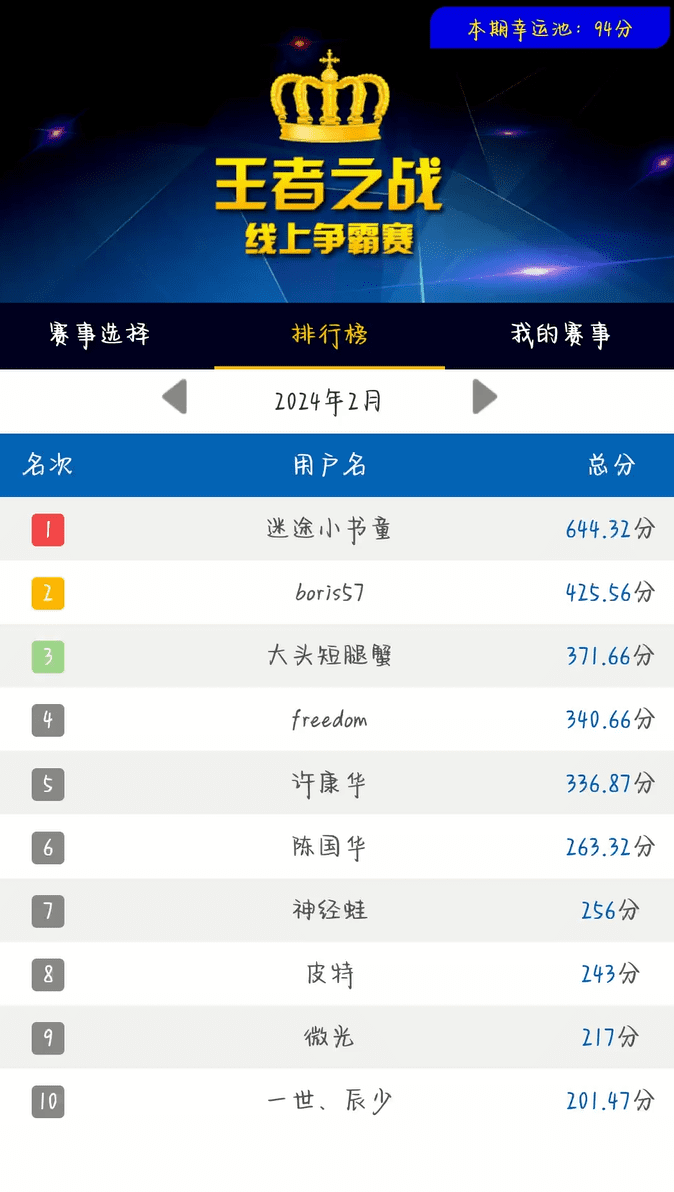This screenshot has height=1192, width=674.
Task: Tap the 本期幸运池 button
Action: (550, 28)
